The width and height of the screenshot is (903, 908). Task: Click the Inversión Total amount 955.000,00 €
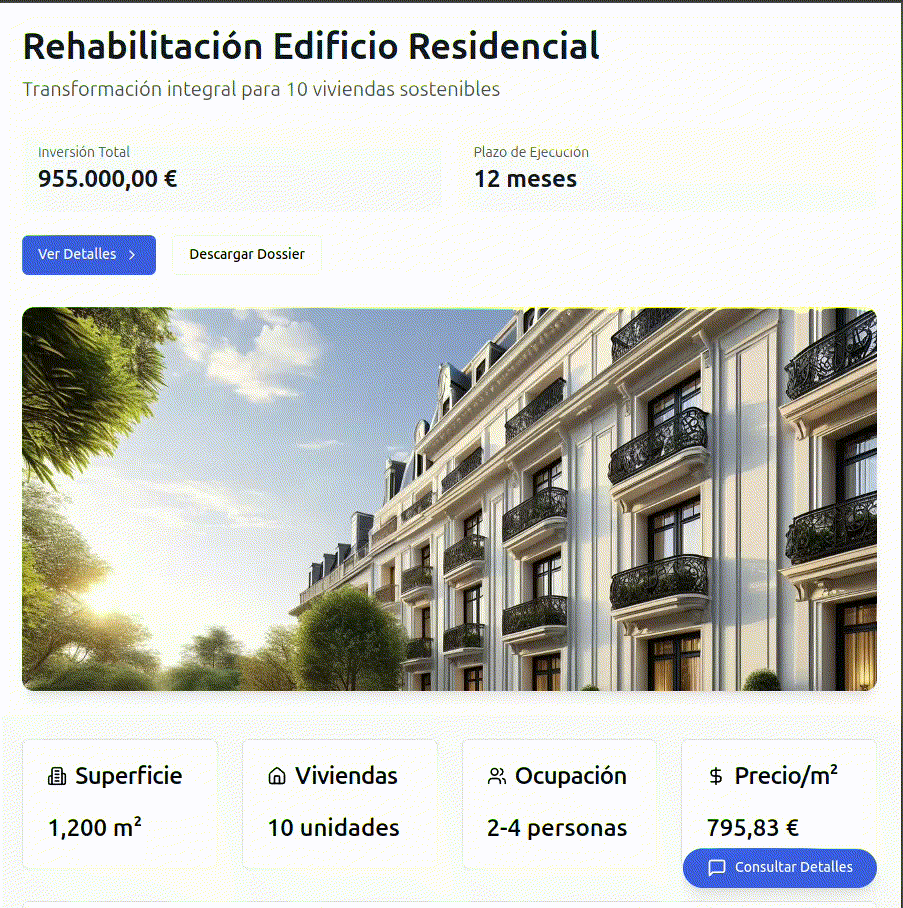105,180
